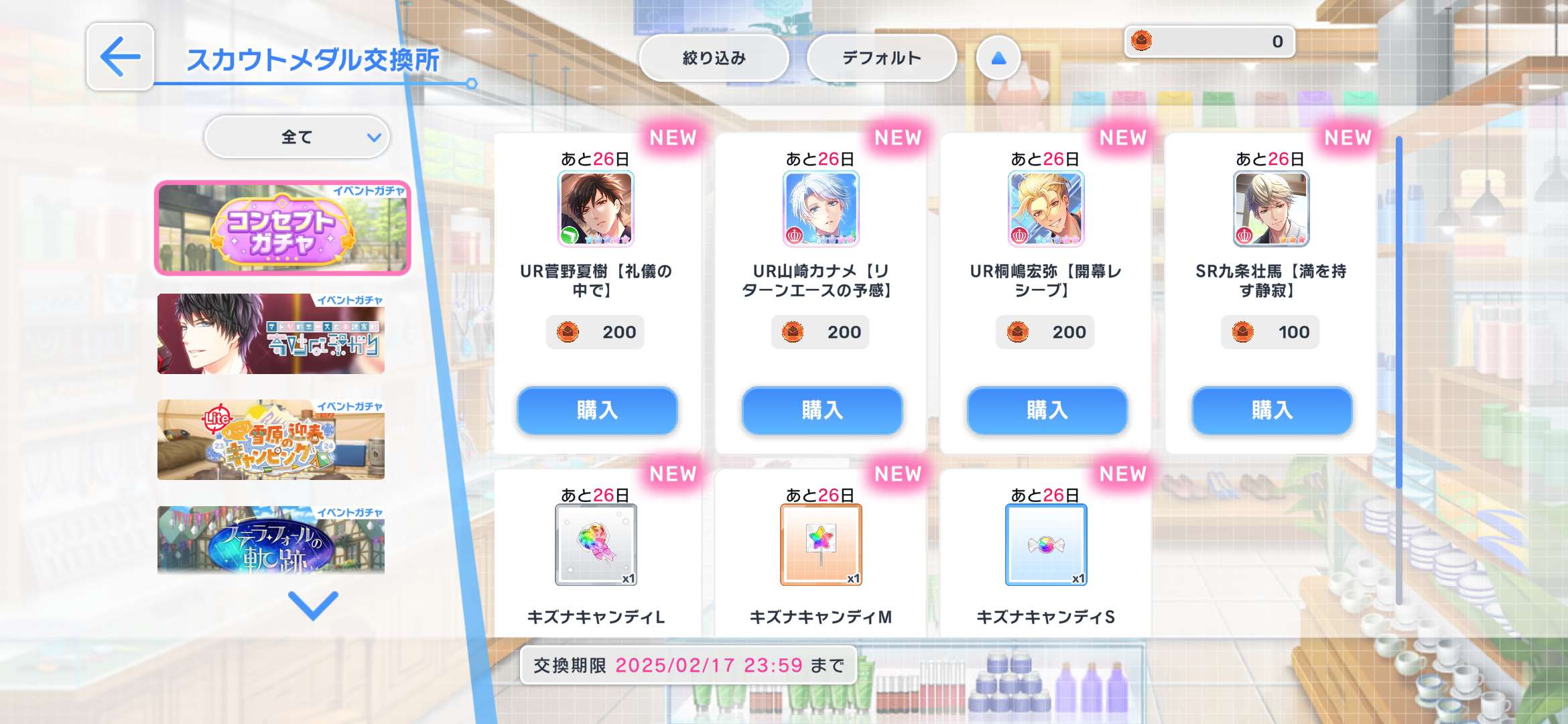Buy SR九条壮馬 card

click(x=1271, y=410)
